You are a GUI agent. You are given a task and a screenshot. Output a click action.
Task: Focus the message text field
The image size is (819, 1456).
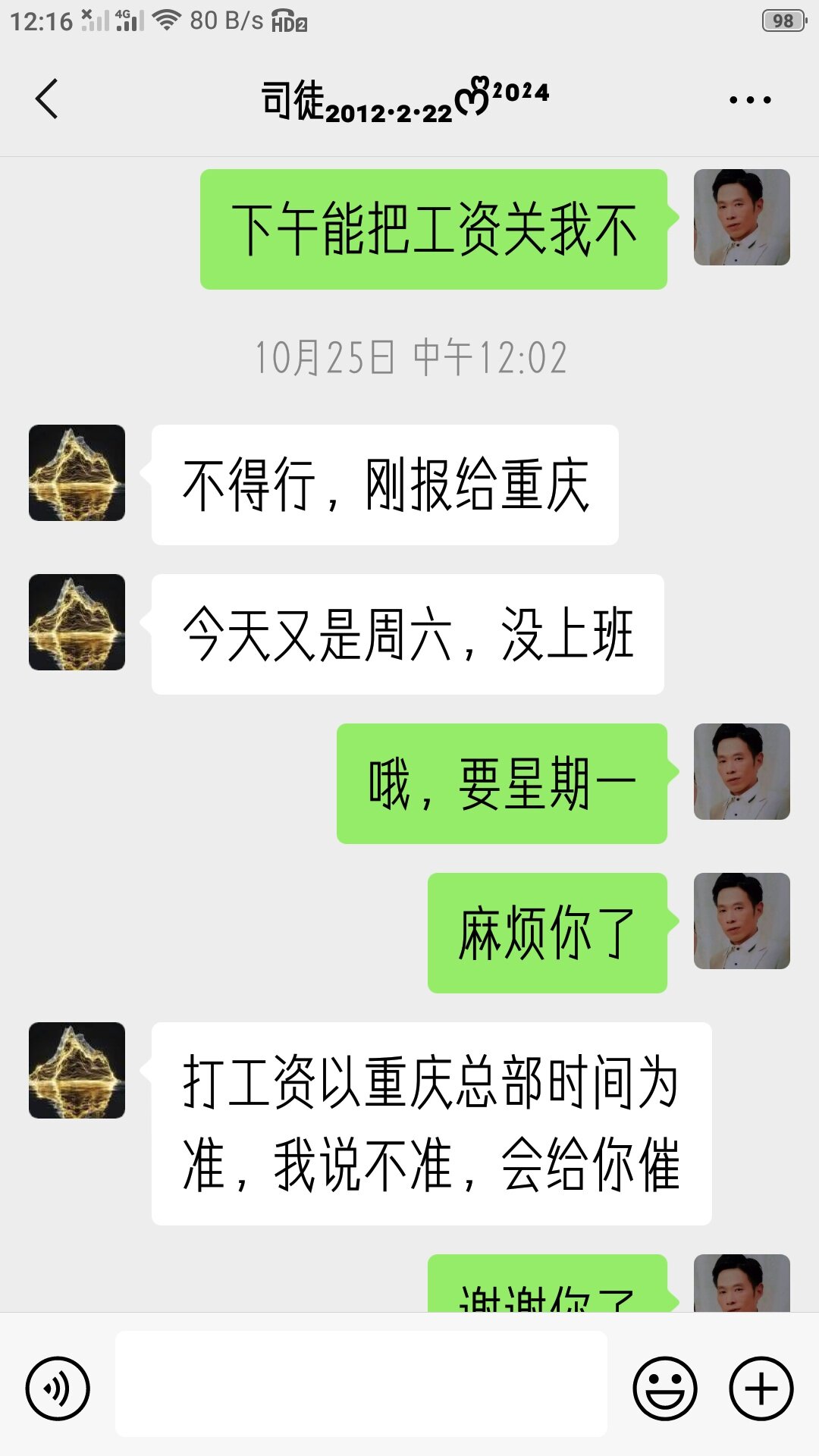pos(361,1384)
